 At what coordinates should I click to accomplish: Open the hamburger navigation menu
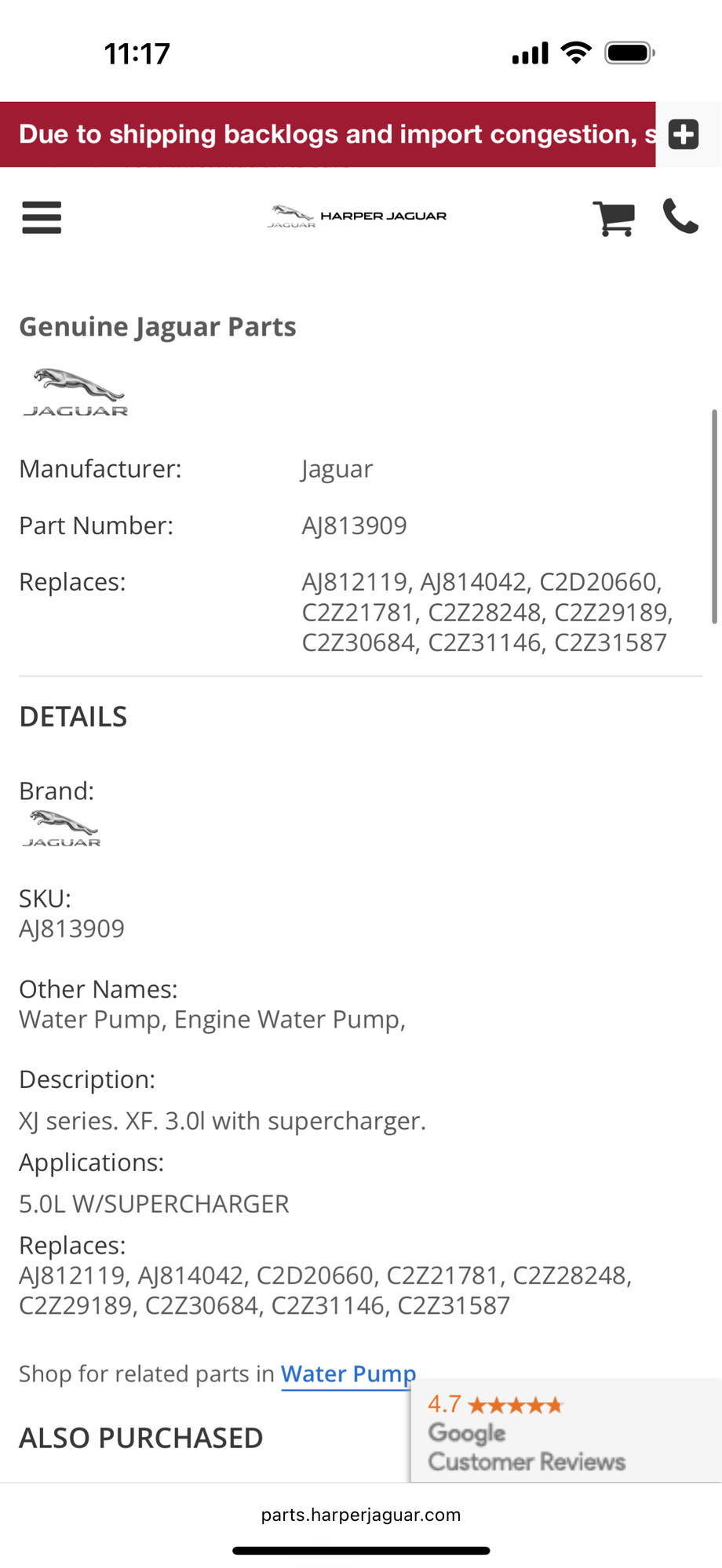tap(42, 217)
